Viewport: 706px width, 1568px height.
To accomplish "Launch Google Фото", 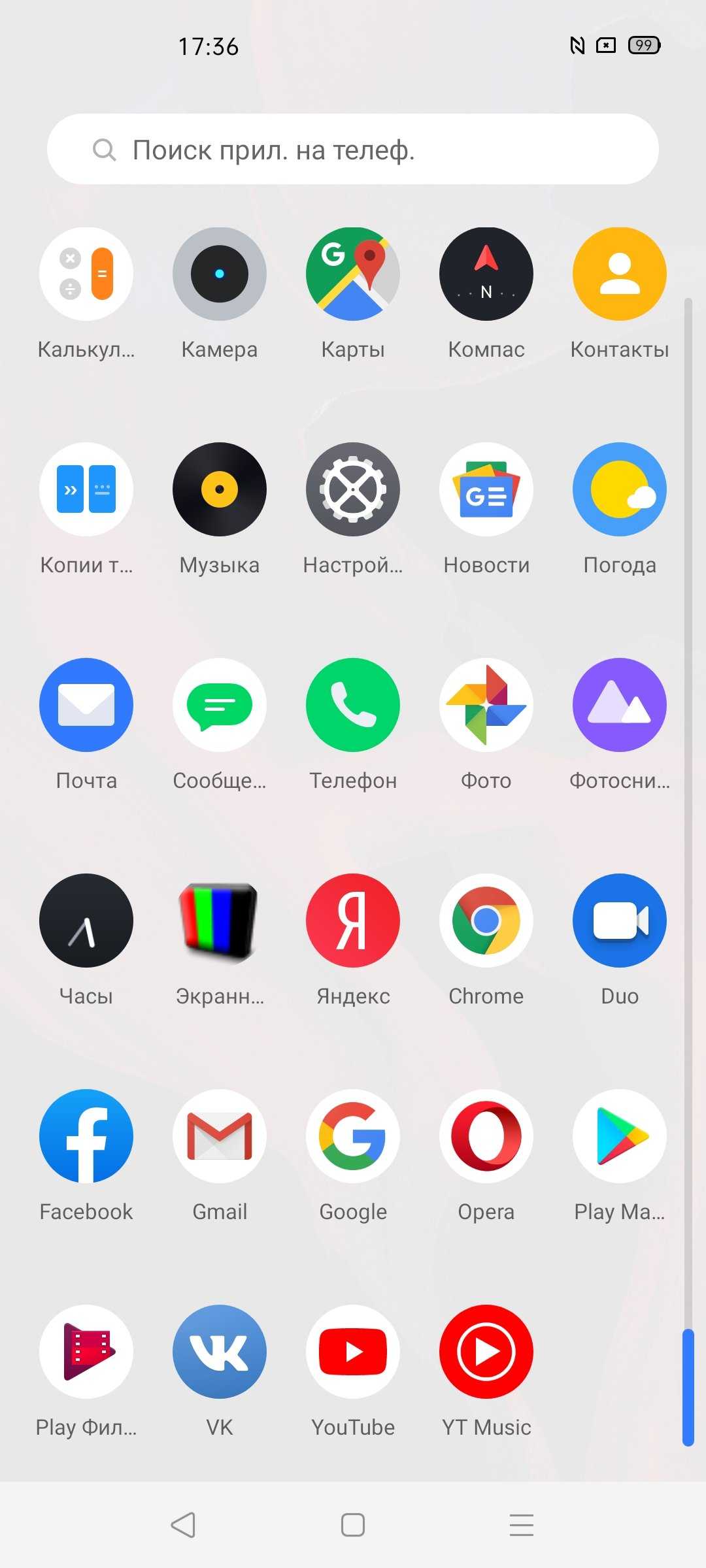I will (x=486, y=706).
